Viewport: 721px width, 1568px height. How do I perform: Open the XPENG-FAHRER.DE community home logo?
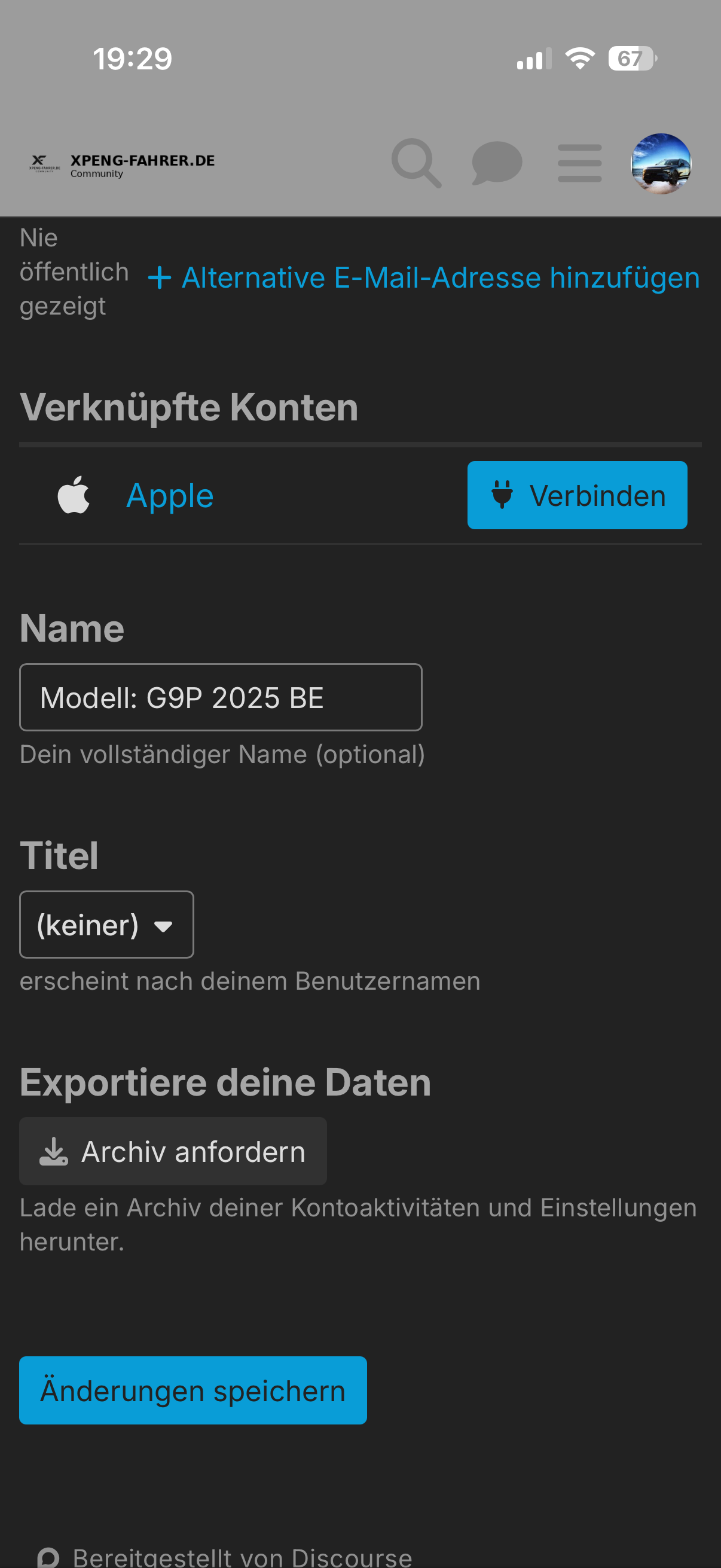(122, 164)
